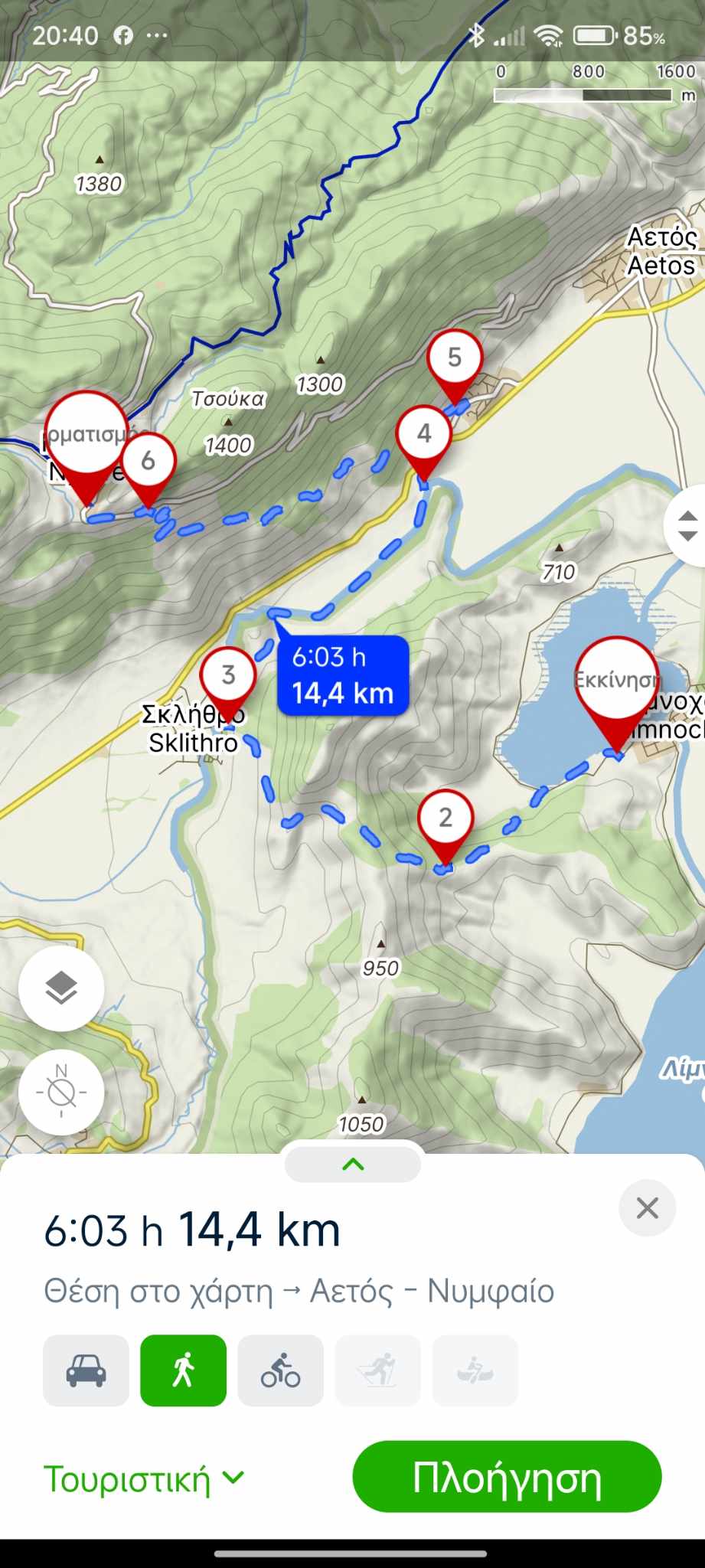Close the route planning panel
This screenshot has width=705, height=1568.
pyautogui.click(x=647, y=1208)
